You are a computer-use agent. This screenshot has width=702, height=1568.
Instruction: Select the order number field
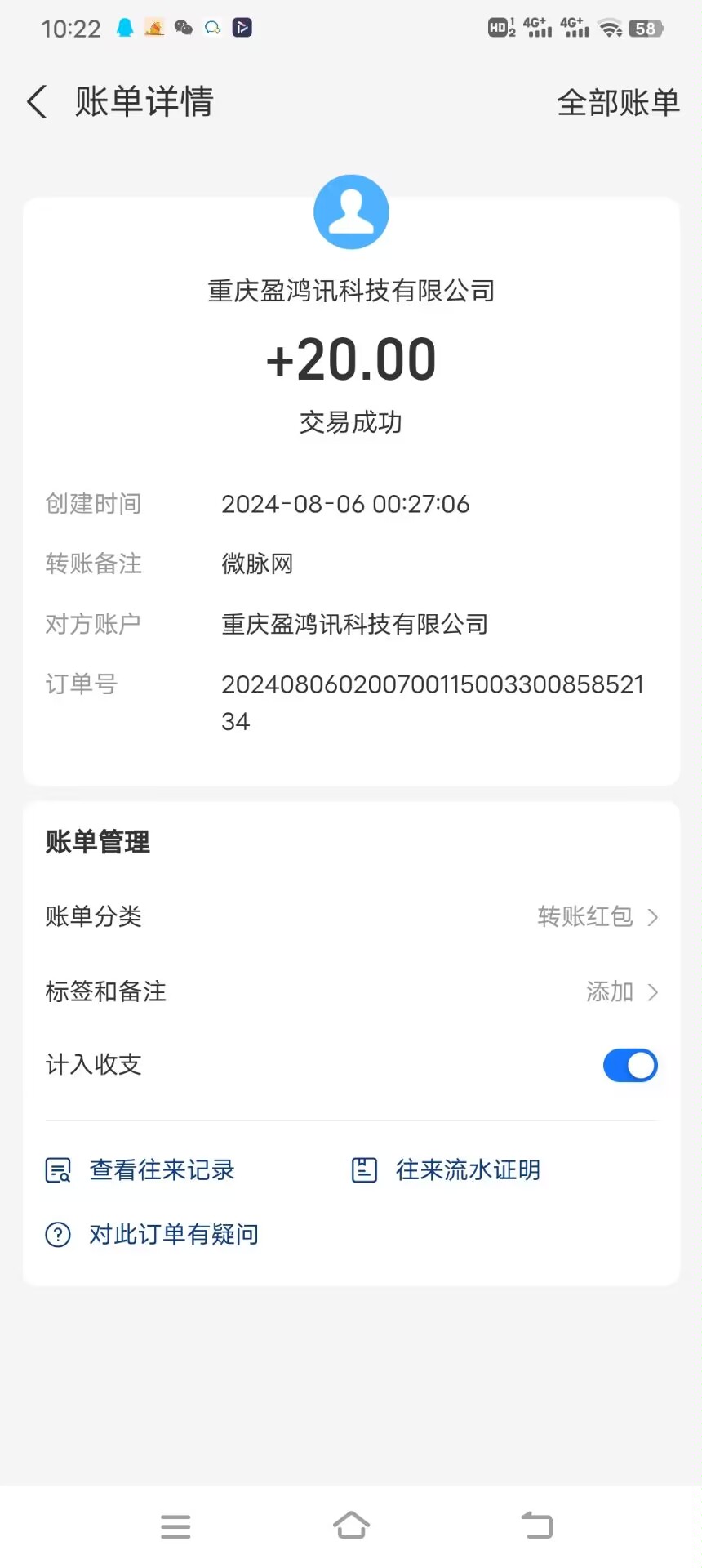tap(432, 701)
